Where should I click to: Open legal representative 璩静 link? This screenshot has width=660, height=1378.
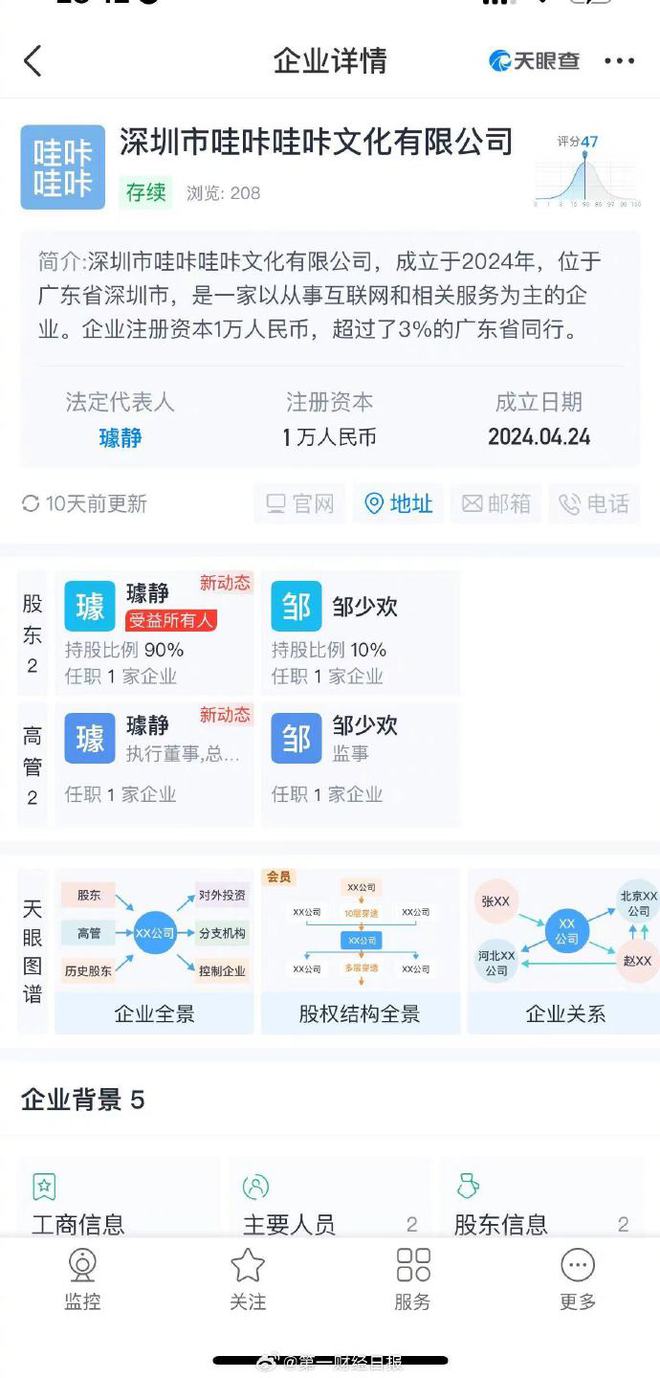(x=120, y=437)
